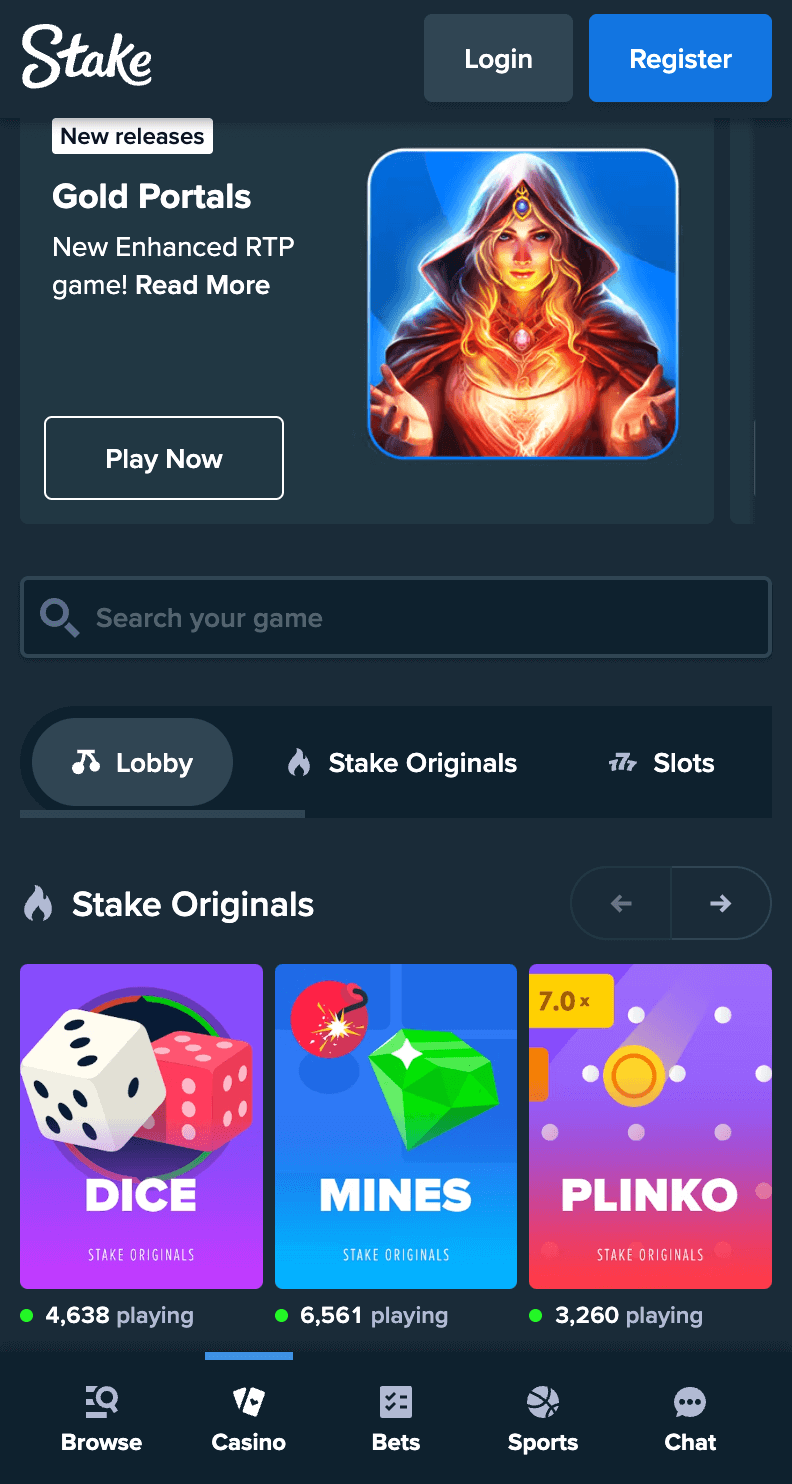Switch to the Stake Originals tab
Screen dimensions: 792x1484
click(x=402, y=762)
